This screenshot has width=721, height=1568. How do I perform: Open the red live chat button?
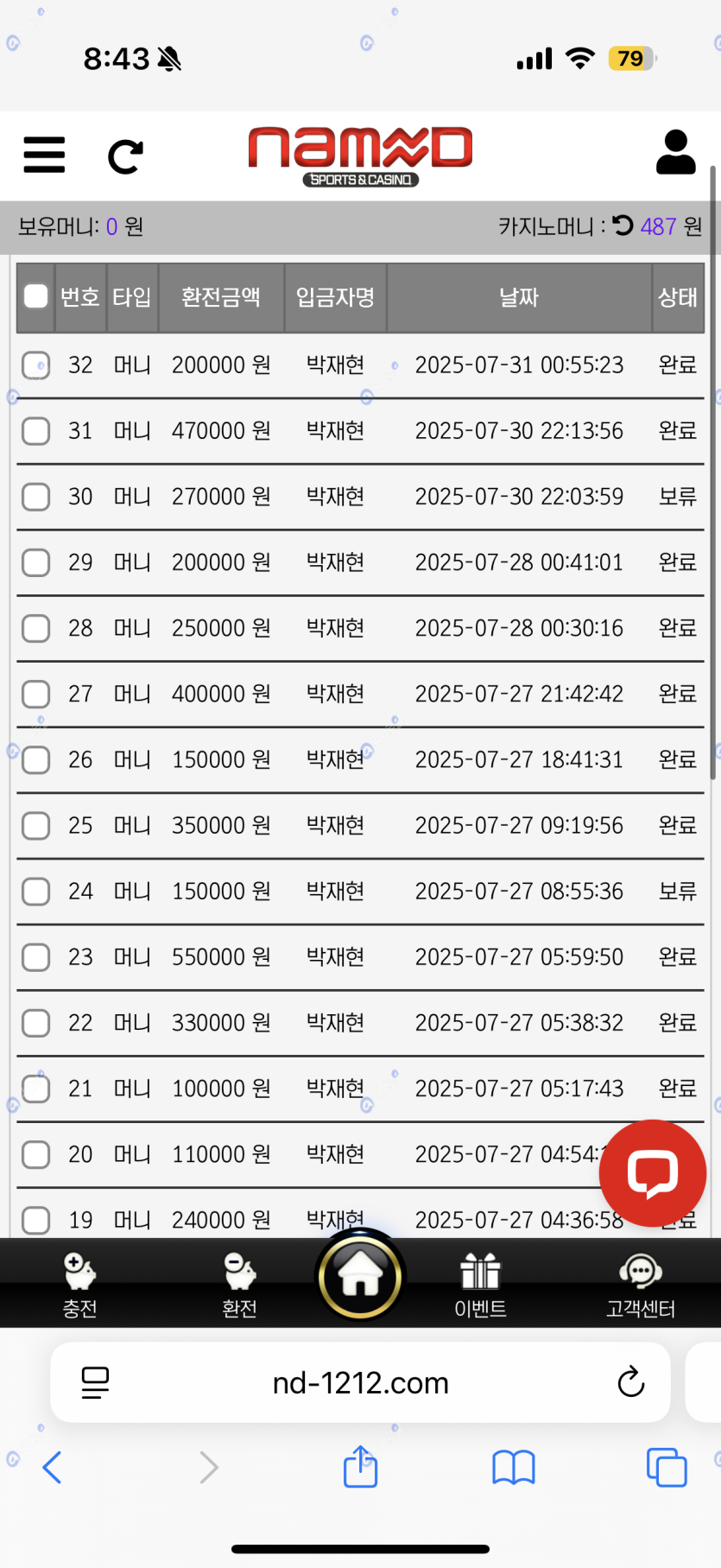pyautogui.click(x=652, y=1172)
